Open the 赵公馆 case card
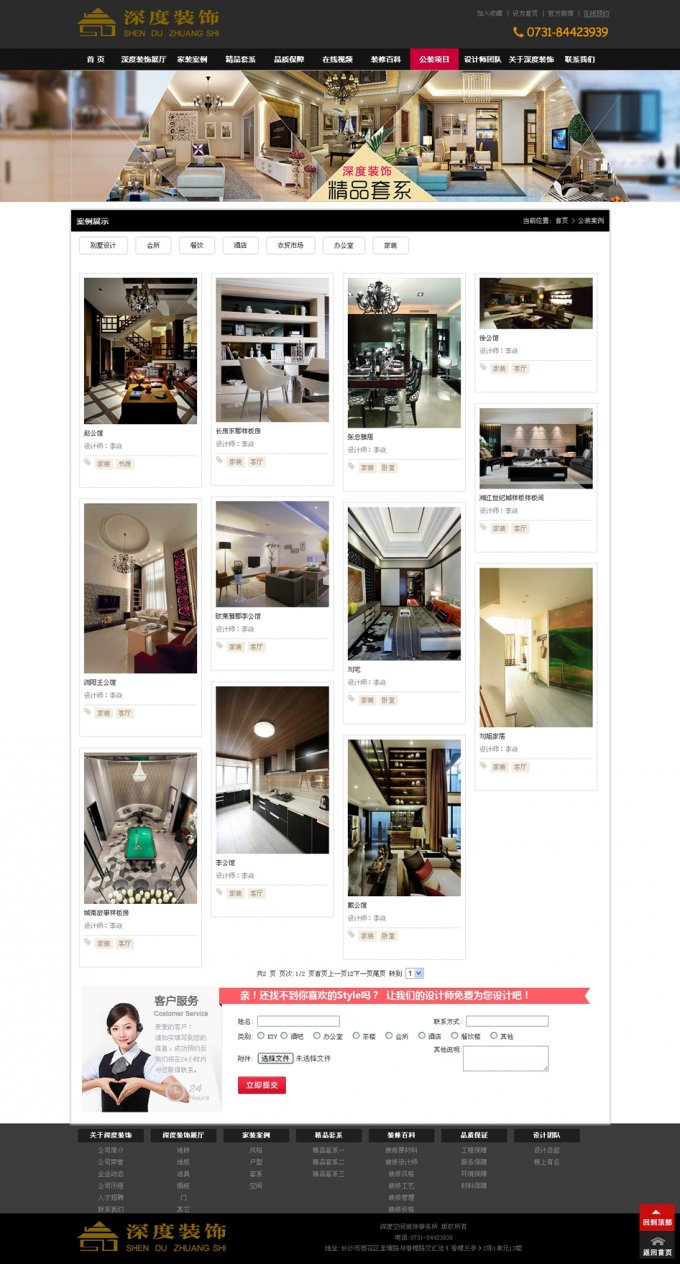The height and width of the screenshot is (1264, 680). click(140, 350)
